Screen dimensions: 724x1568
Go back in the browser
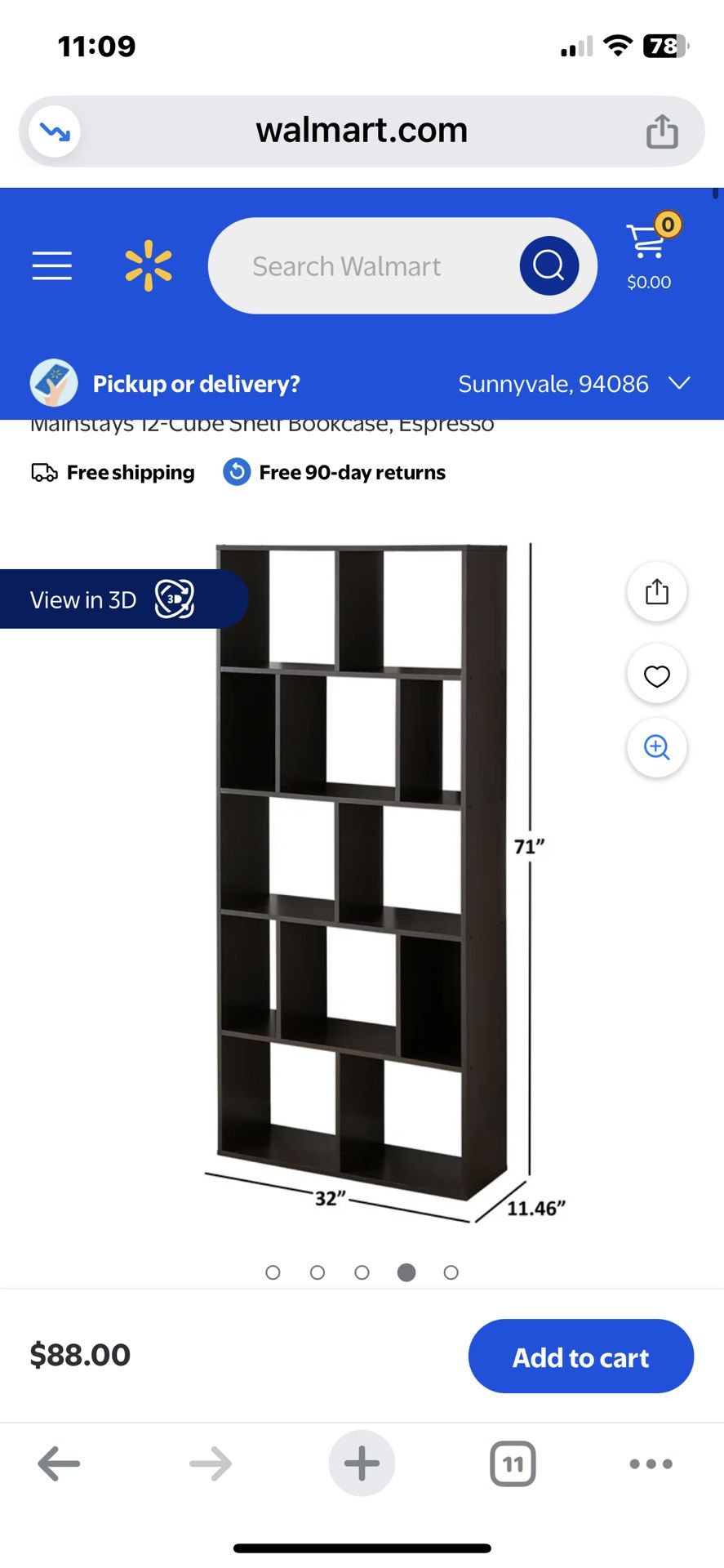(x=59, y=1463)
